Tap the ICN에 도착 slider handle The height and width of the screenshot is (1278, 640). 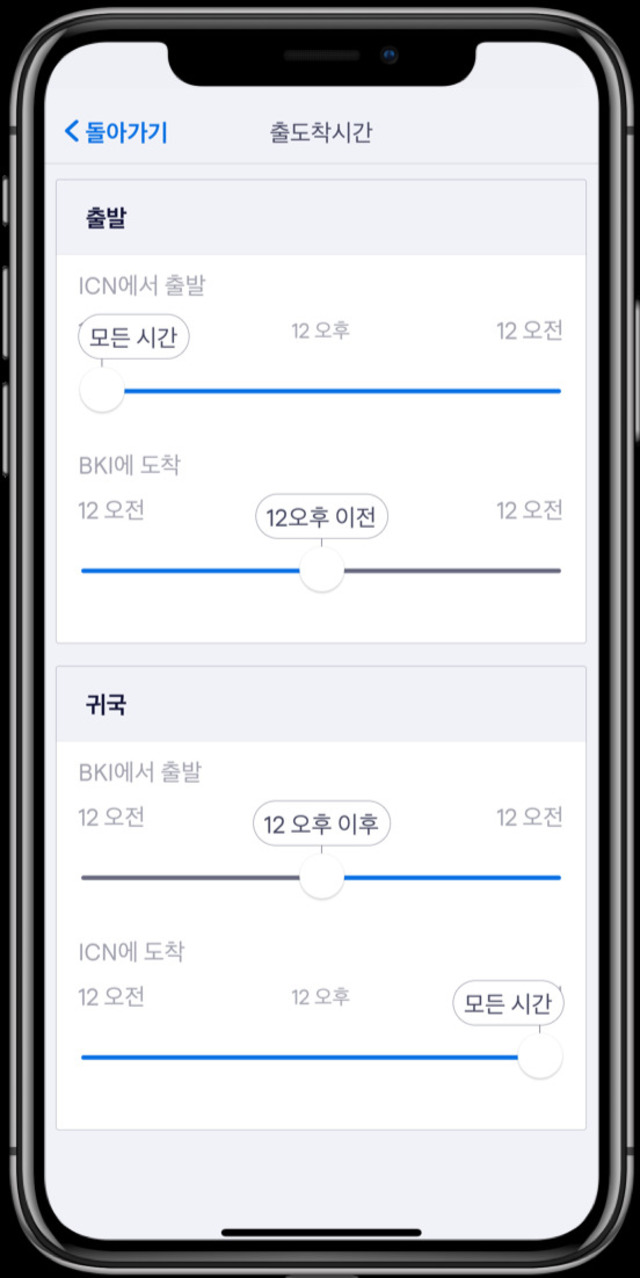tap(540, 1056)
